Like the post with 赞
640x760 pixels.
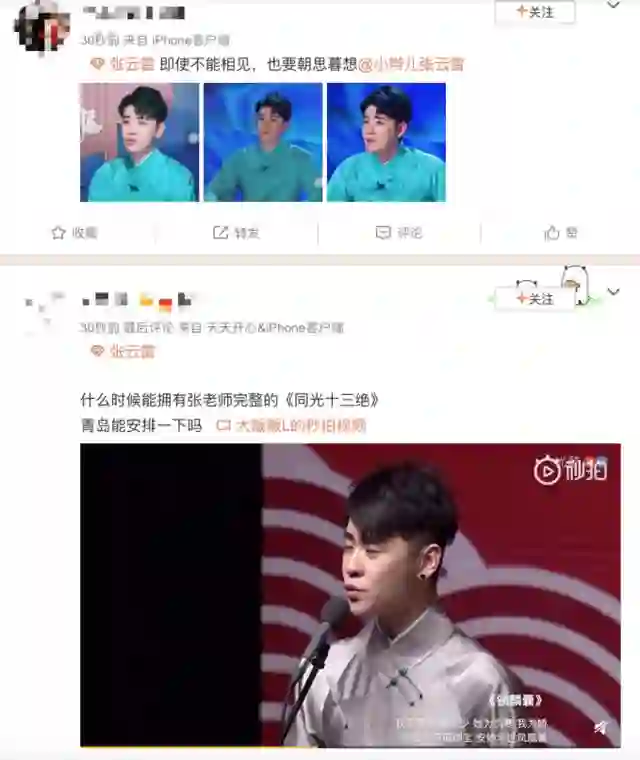point(561,232)
